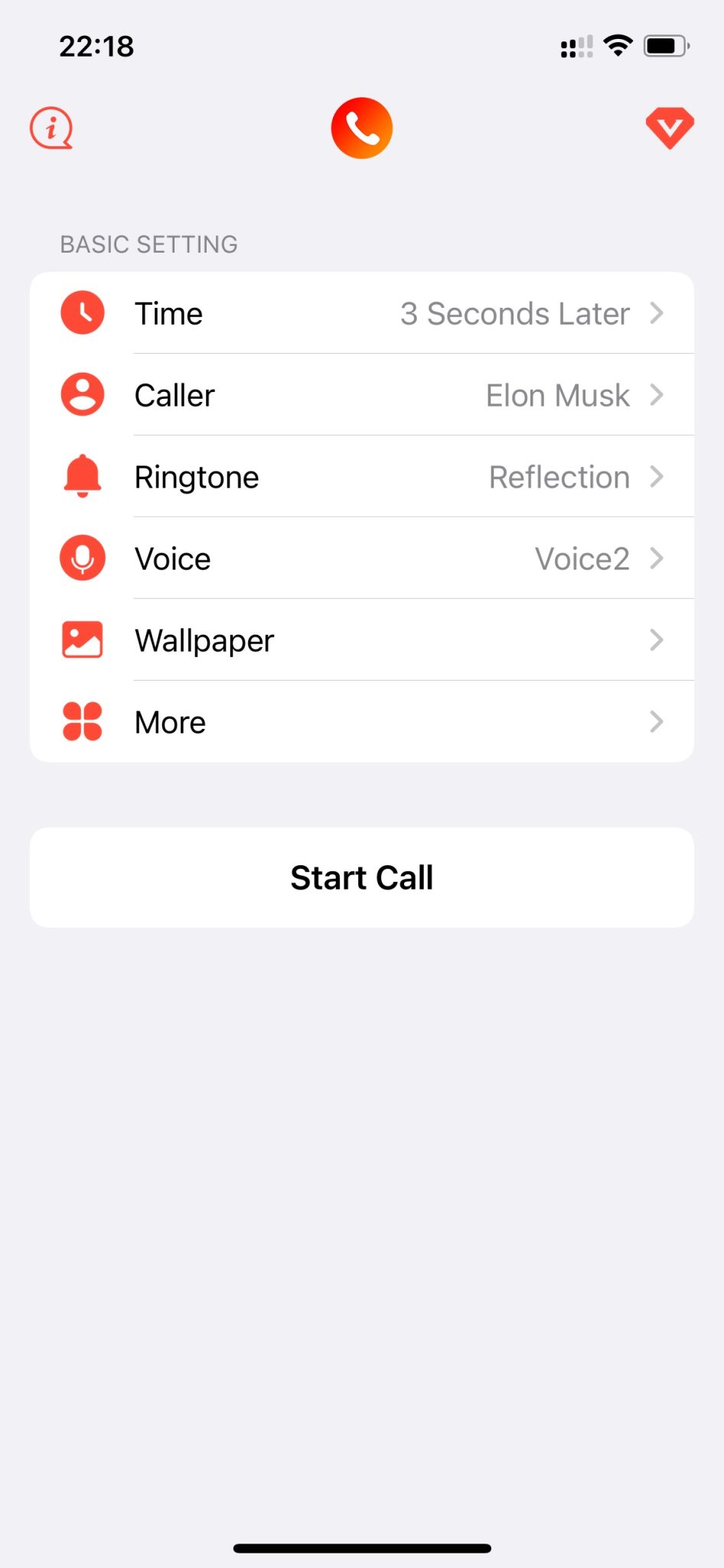The height and width of the screenshot is (1568, 724).
Task: Select the Elon Musk caller value
Action: [x=556, y=394]
